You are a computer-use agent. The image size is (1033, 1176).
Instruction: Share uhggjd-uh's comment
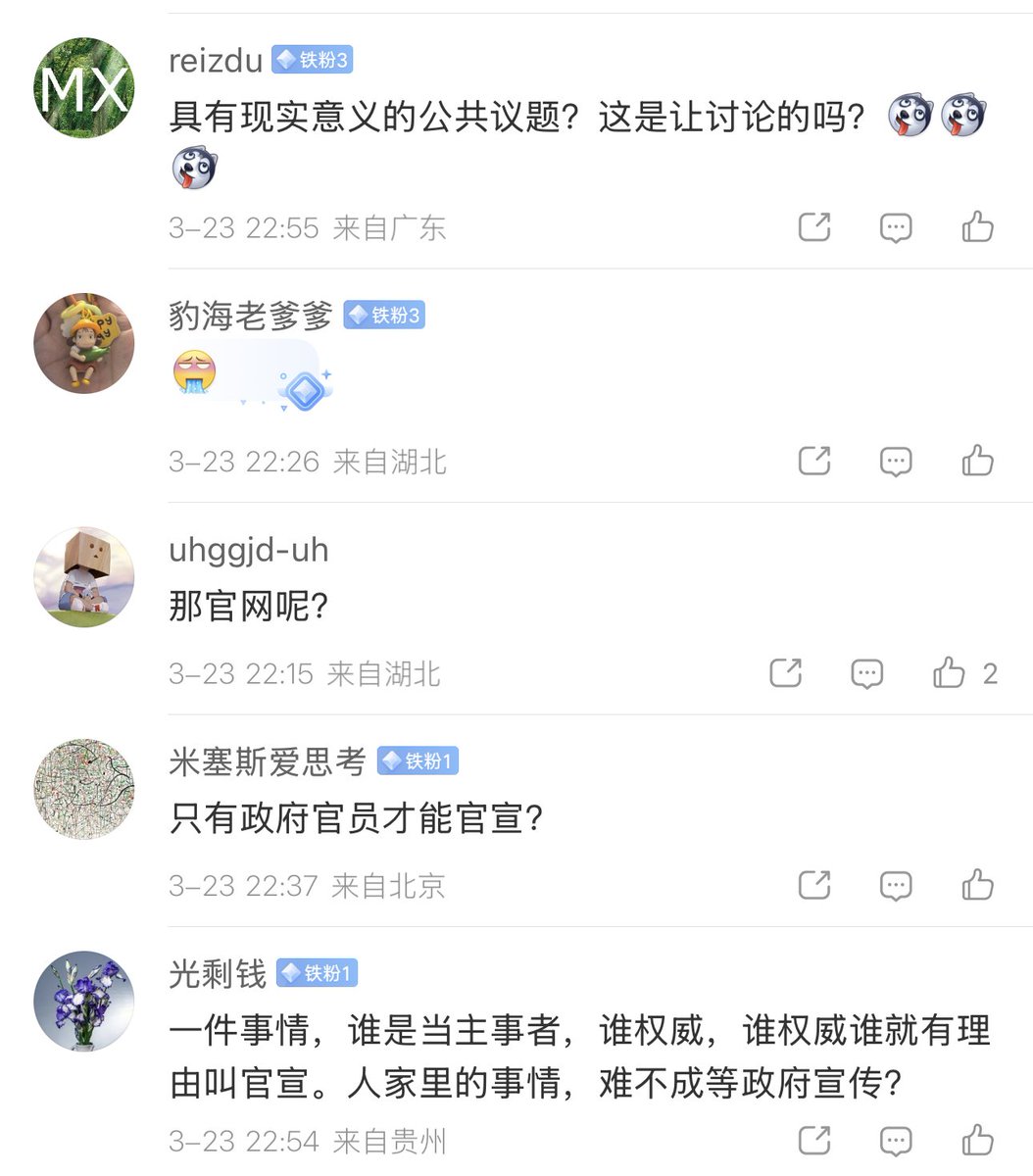(786, 673)
